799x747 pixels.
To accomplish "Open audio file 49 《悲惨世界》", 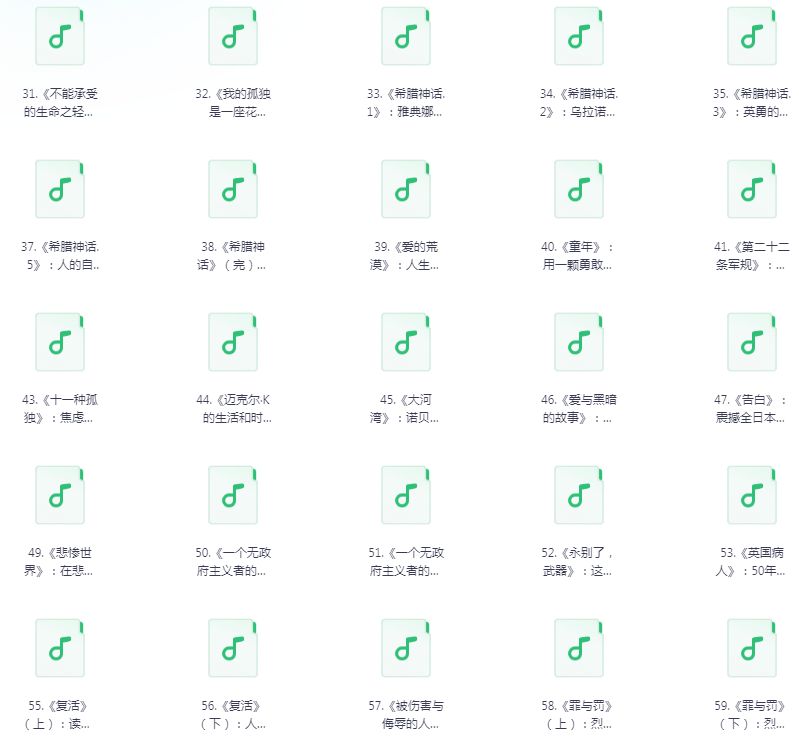I will tap(60, 494).
